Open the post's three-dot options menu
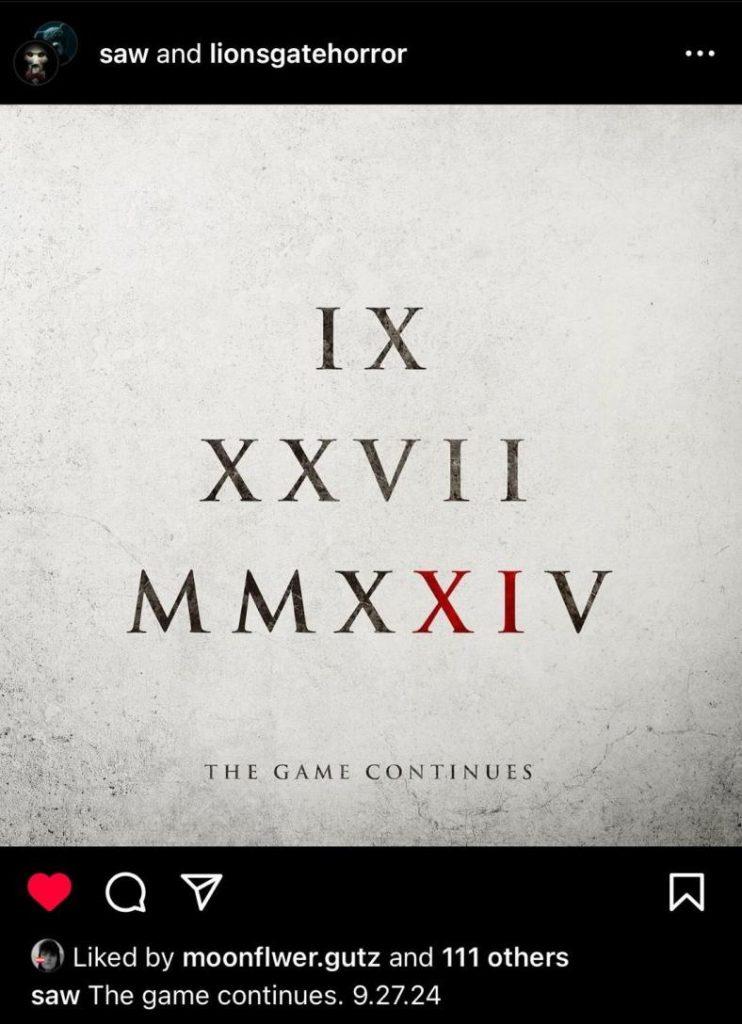 point(700,54)
